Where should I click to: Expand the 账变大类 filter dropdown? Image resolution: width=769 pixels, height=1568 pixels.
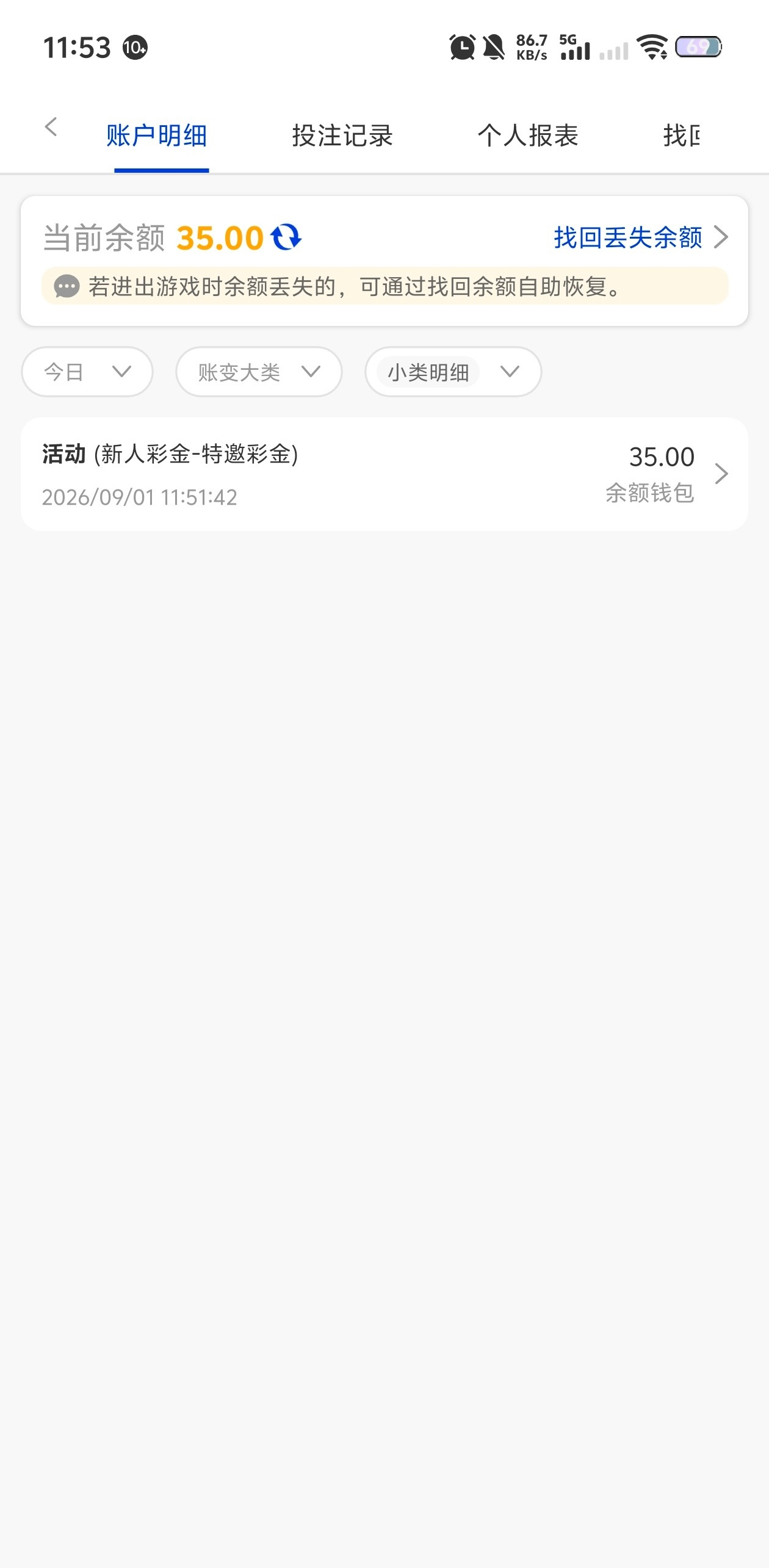pos(259,372)
